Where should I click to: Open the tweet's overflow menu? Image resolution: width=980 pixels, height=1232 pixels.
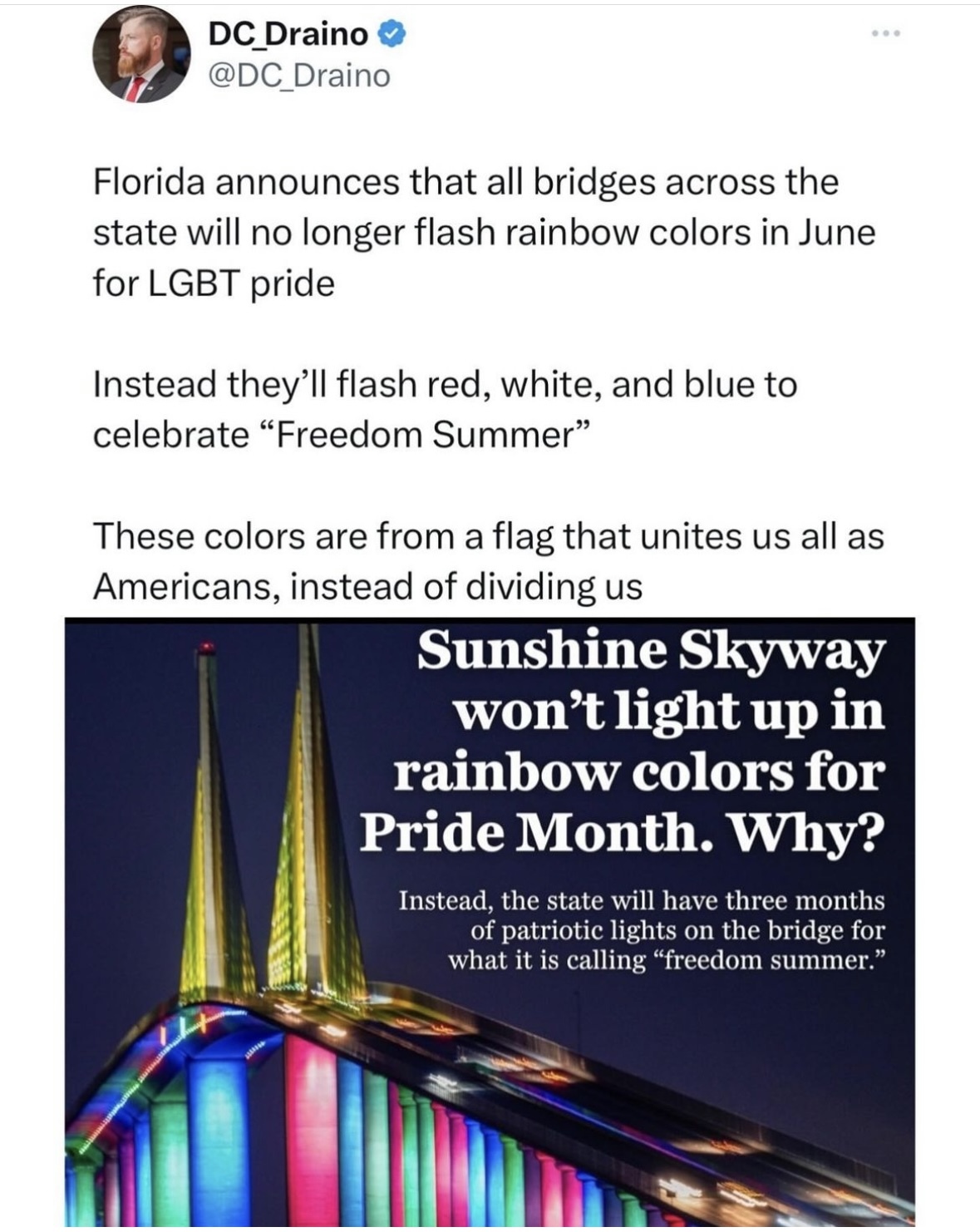pos(886,34)
